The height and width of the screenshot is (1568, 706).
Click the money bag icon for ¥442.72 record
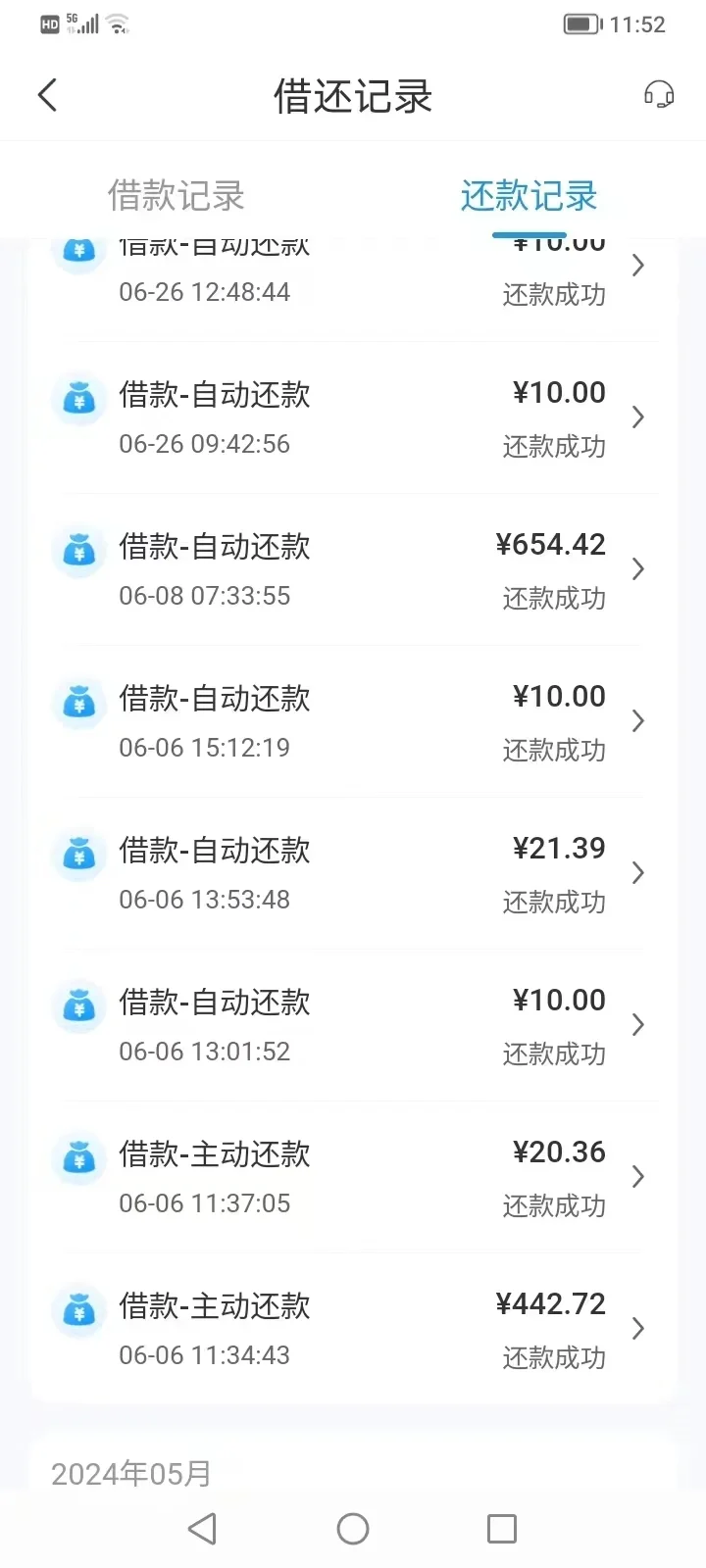coord(78,1310)
